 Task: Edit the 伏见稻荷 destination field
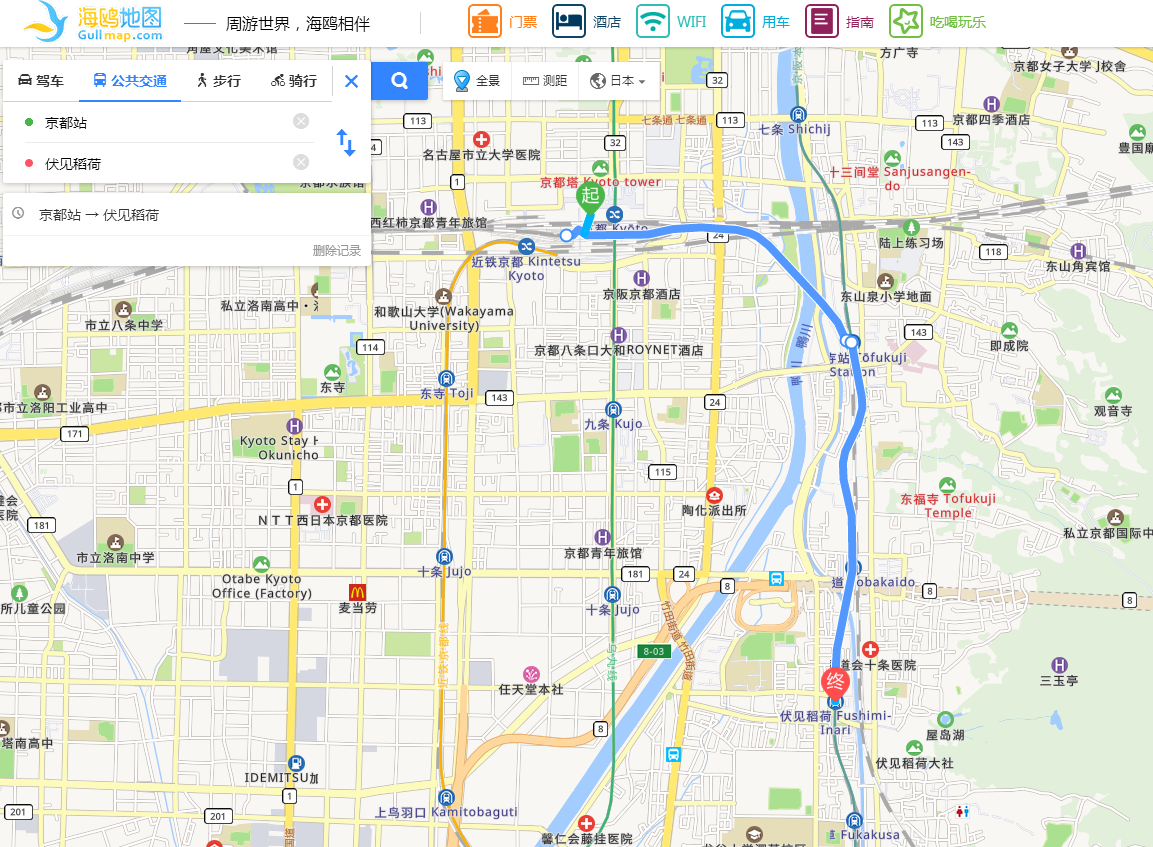tap(160, 163)
